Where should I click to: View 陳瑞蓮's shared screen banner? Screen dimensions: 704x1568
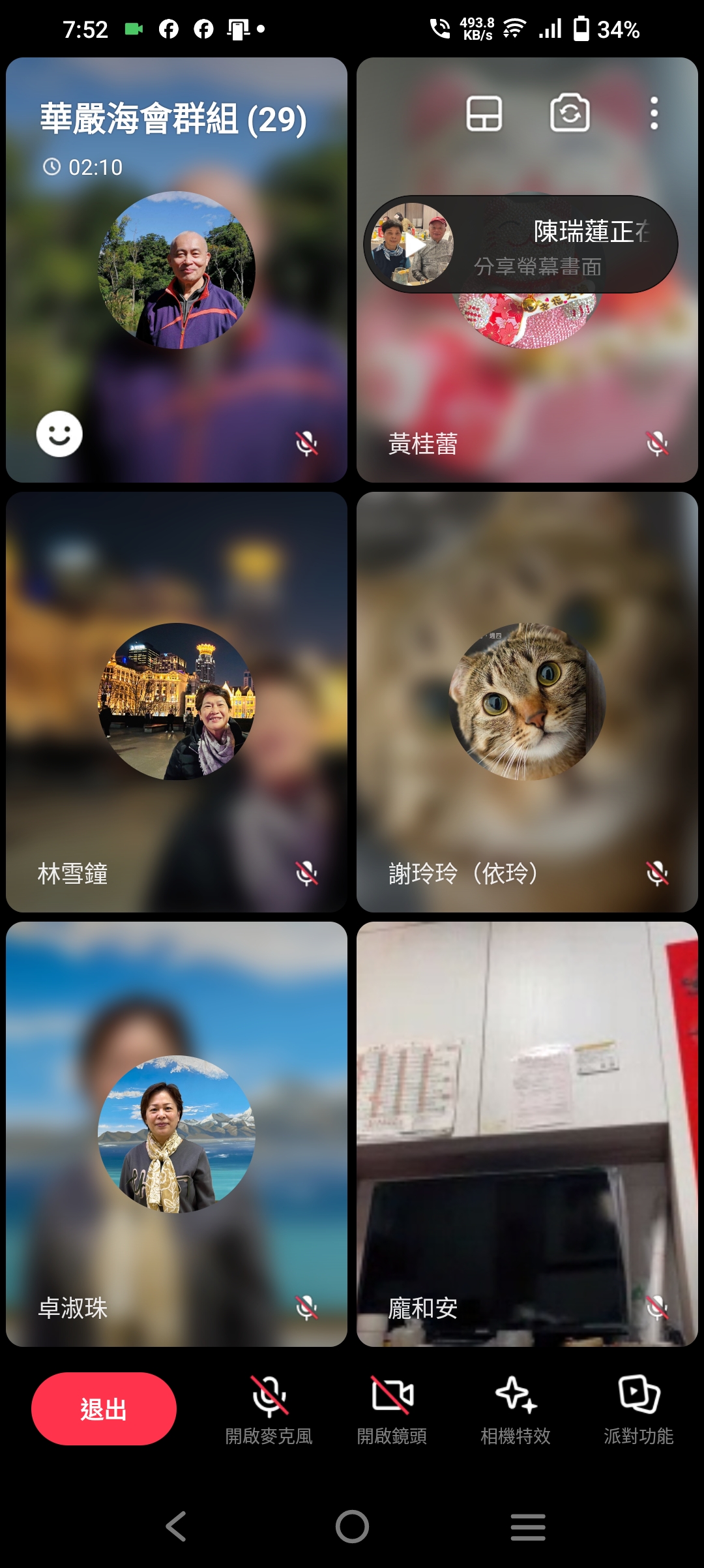(x=520, y=245)
